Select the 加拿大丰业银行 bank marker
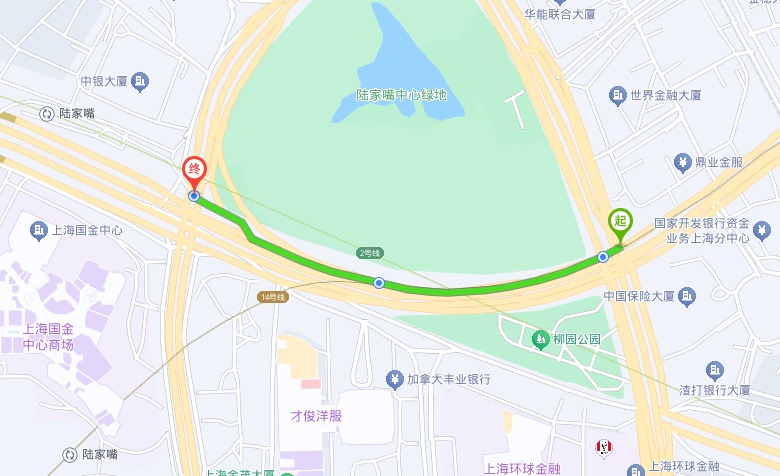 [x=395, y=379]
